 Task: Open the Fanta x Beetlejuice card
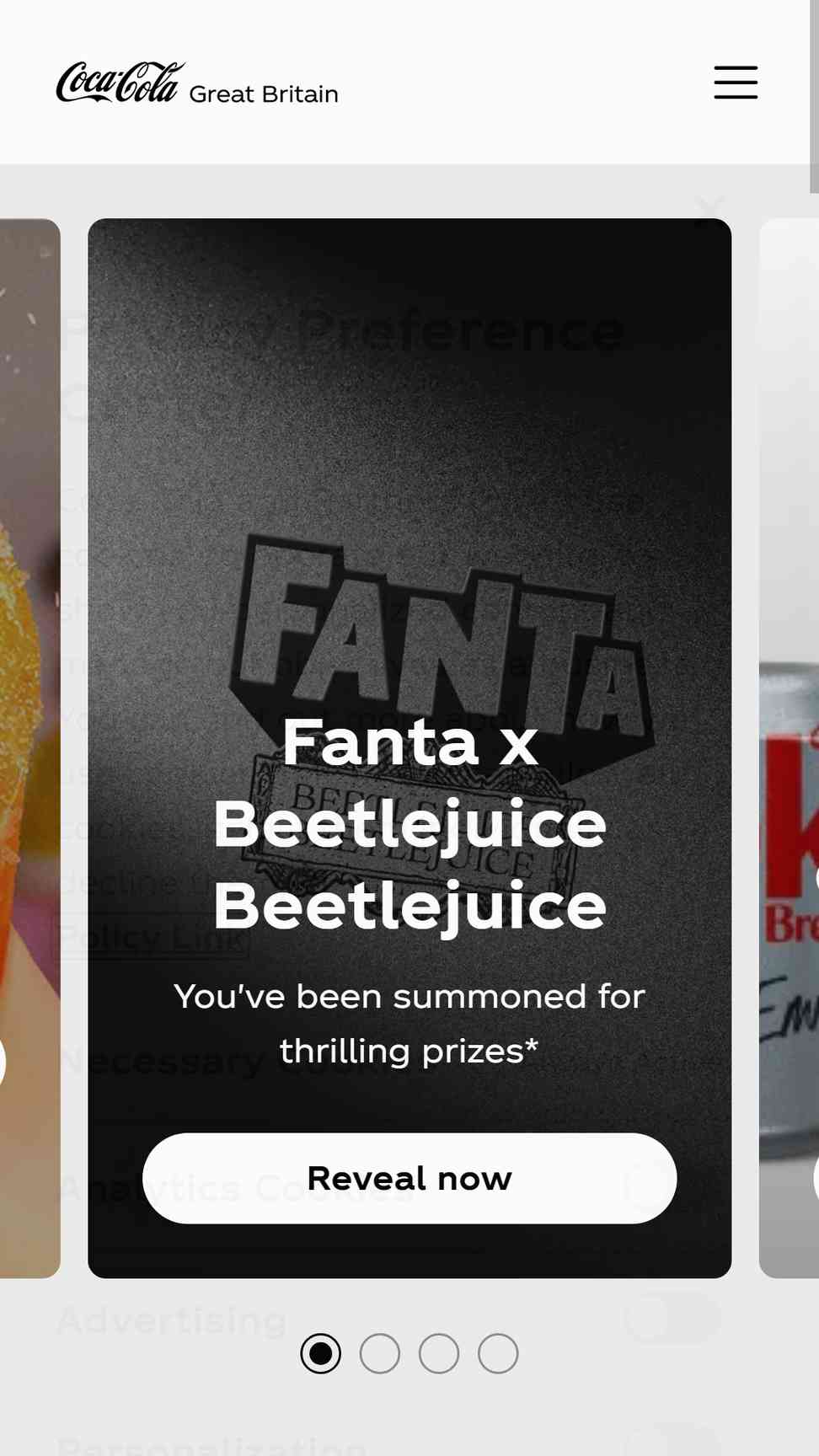coord(409,748)
